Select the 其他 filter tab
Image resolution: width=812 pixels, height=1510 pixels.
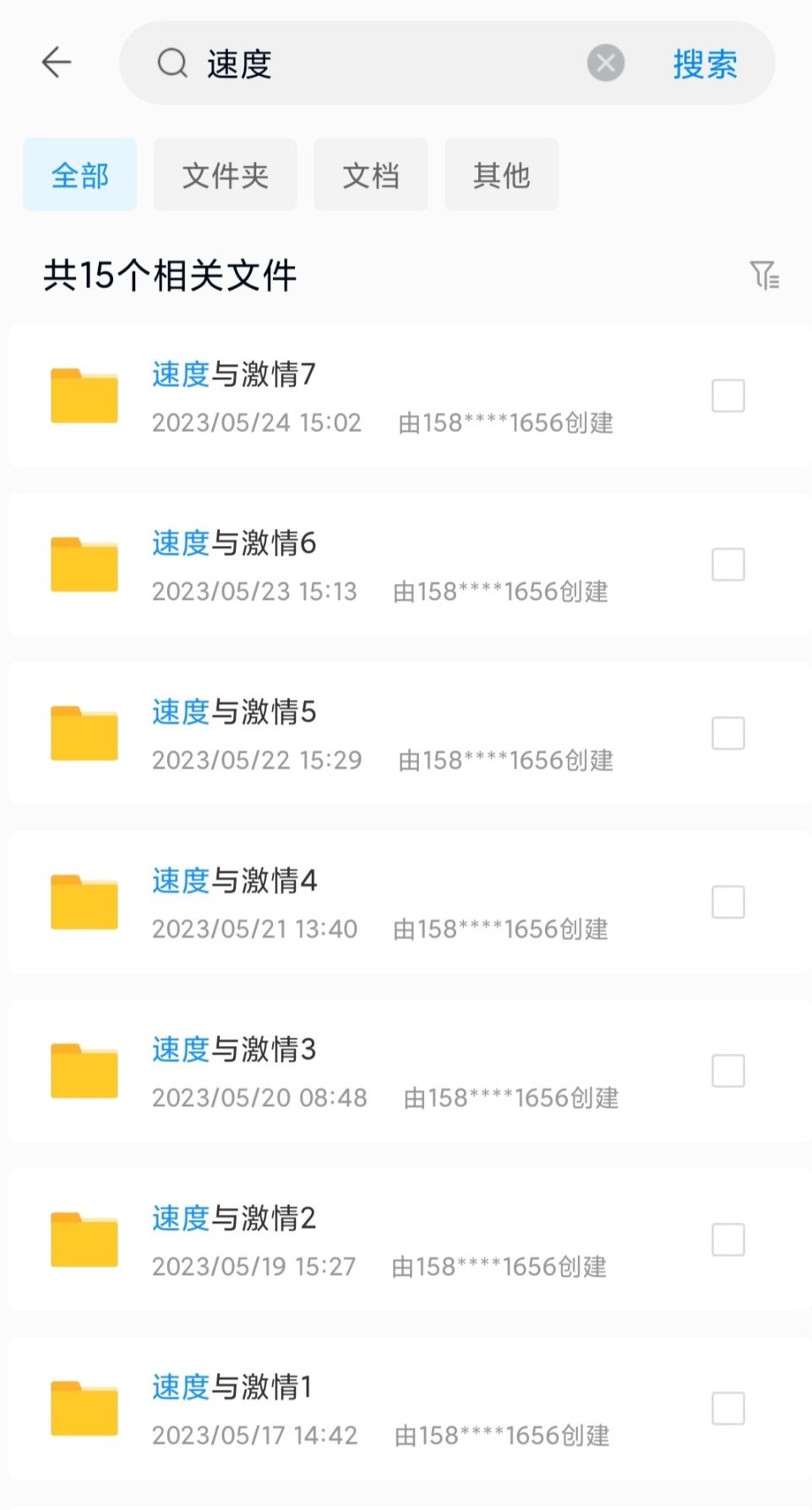[501, 175]
